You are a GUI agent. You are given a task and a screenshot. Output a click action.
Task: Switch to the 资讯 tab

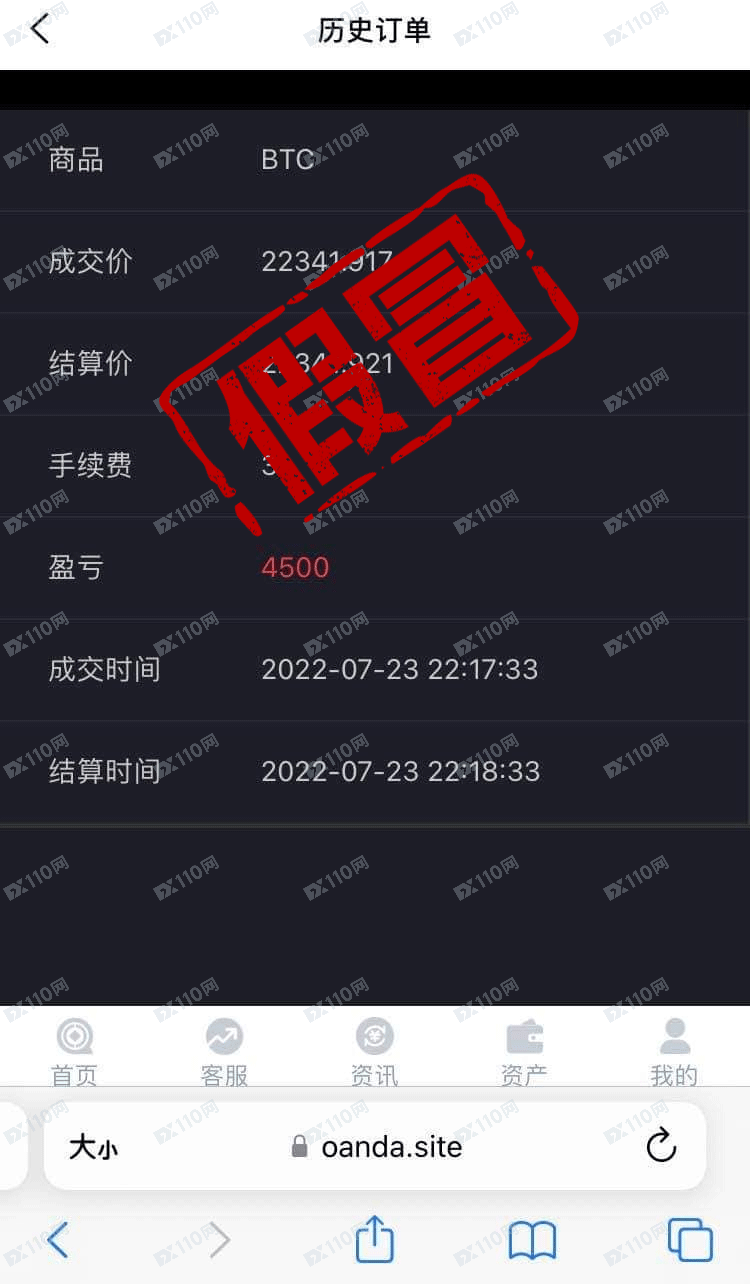click(374, 1050)
